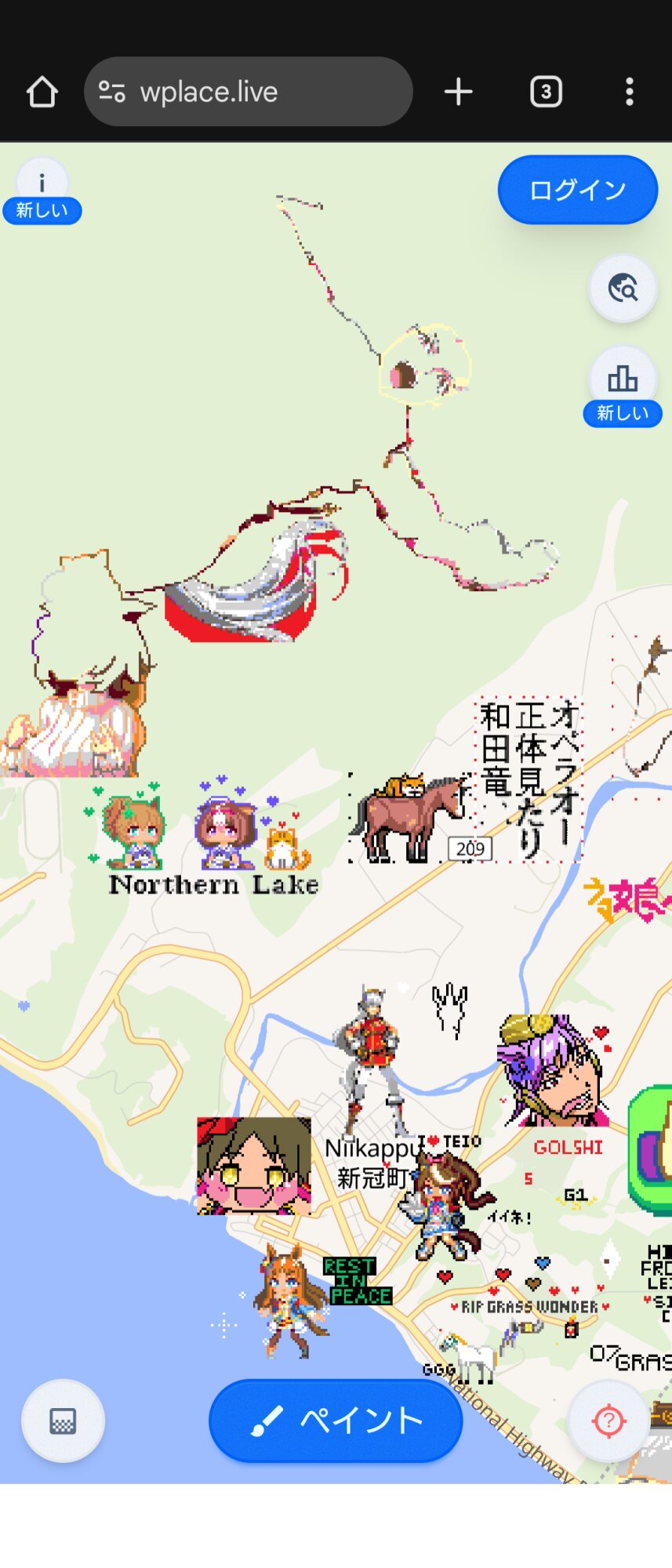
Task: Open the info button
Action: (x=42, y=183)
